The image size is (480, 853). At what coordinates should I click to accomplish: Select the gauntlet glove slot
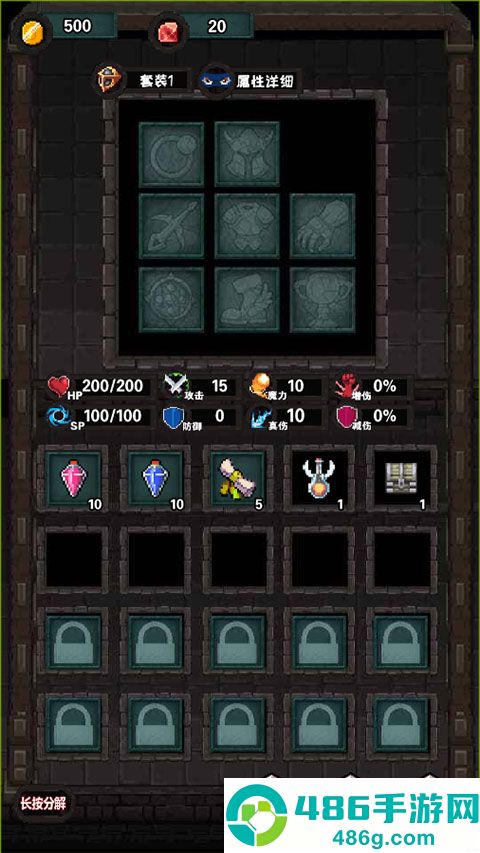[322, 226]
